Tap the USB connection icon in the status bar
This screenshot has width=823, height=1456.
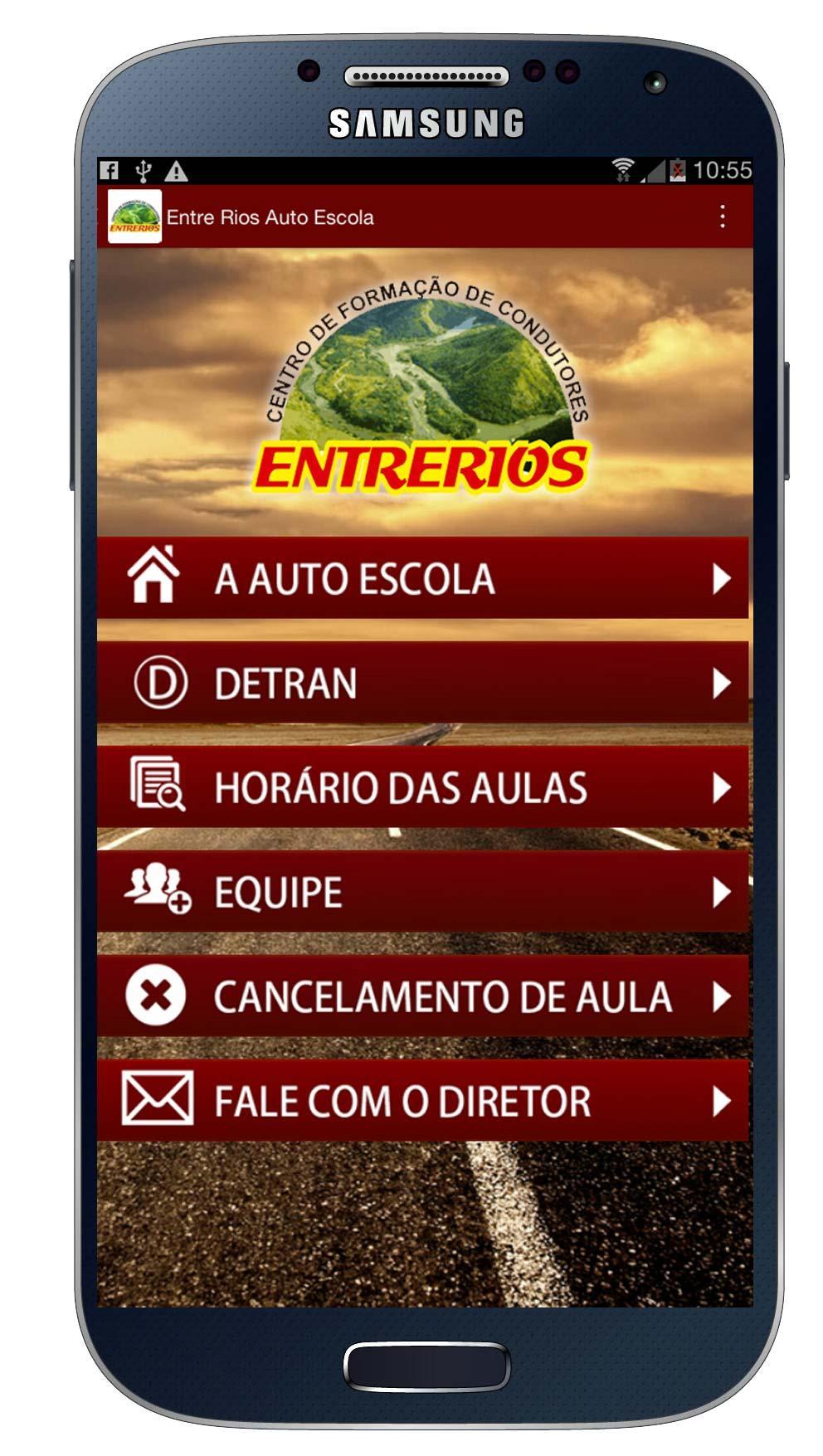click(145, 170)
